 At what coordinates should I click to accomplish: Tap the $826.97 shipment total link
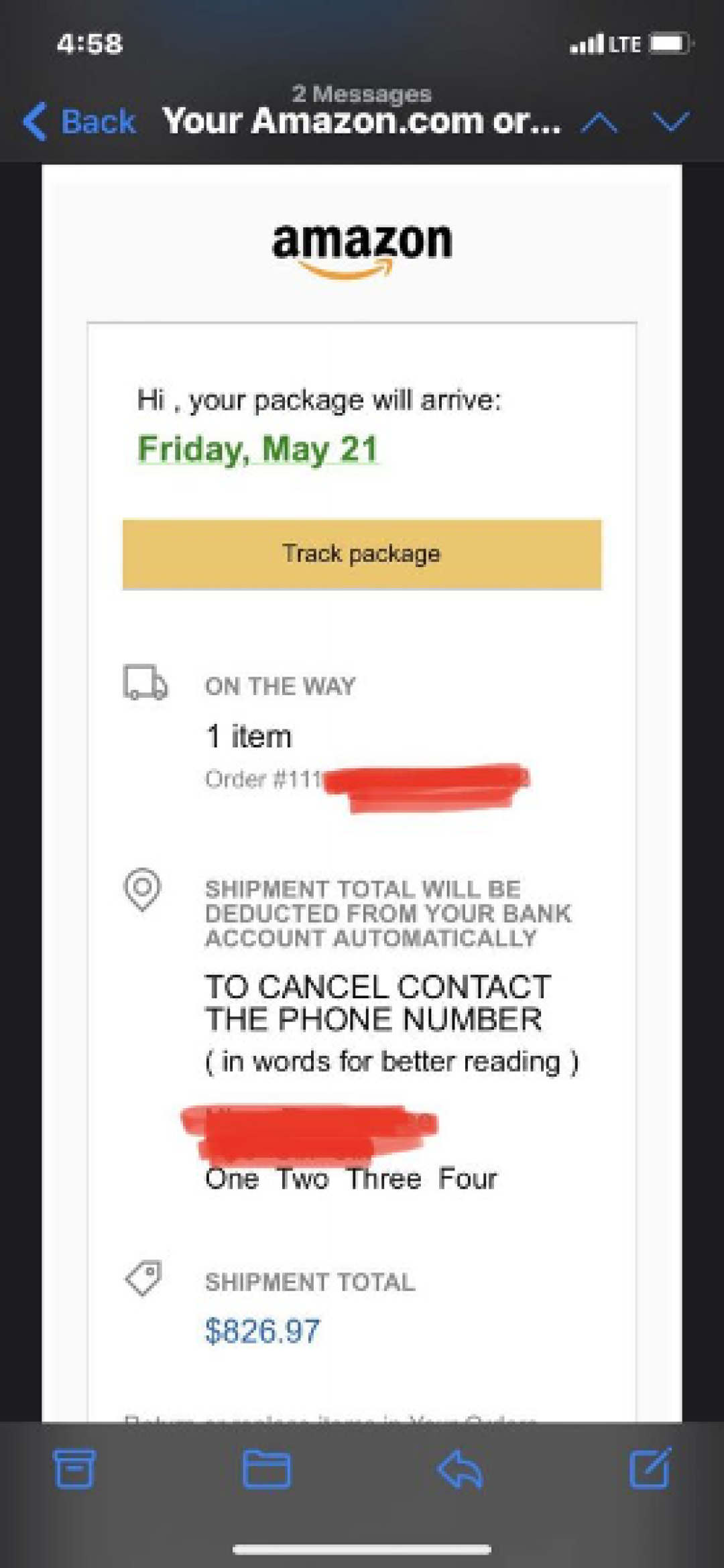point(263,1331)
